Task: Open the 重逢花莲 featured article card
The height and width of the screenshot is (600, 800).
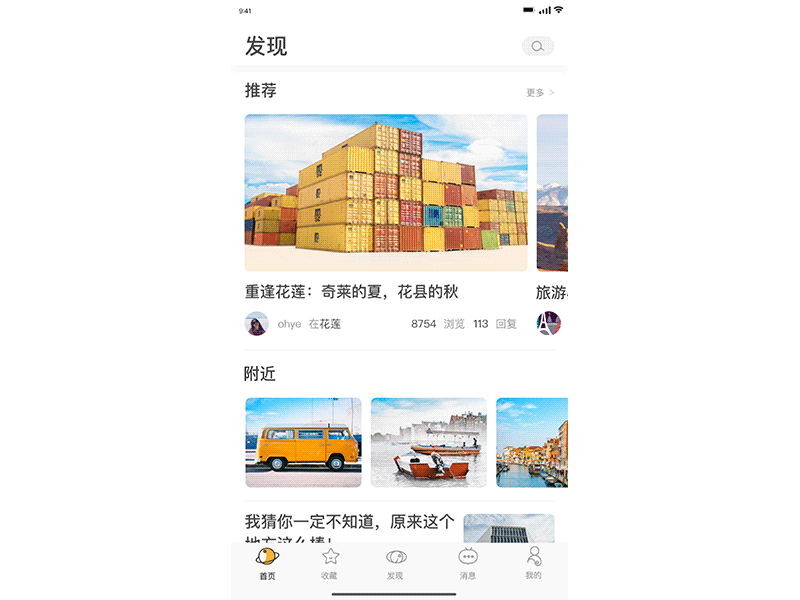Action: [x=386, y=193]
